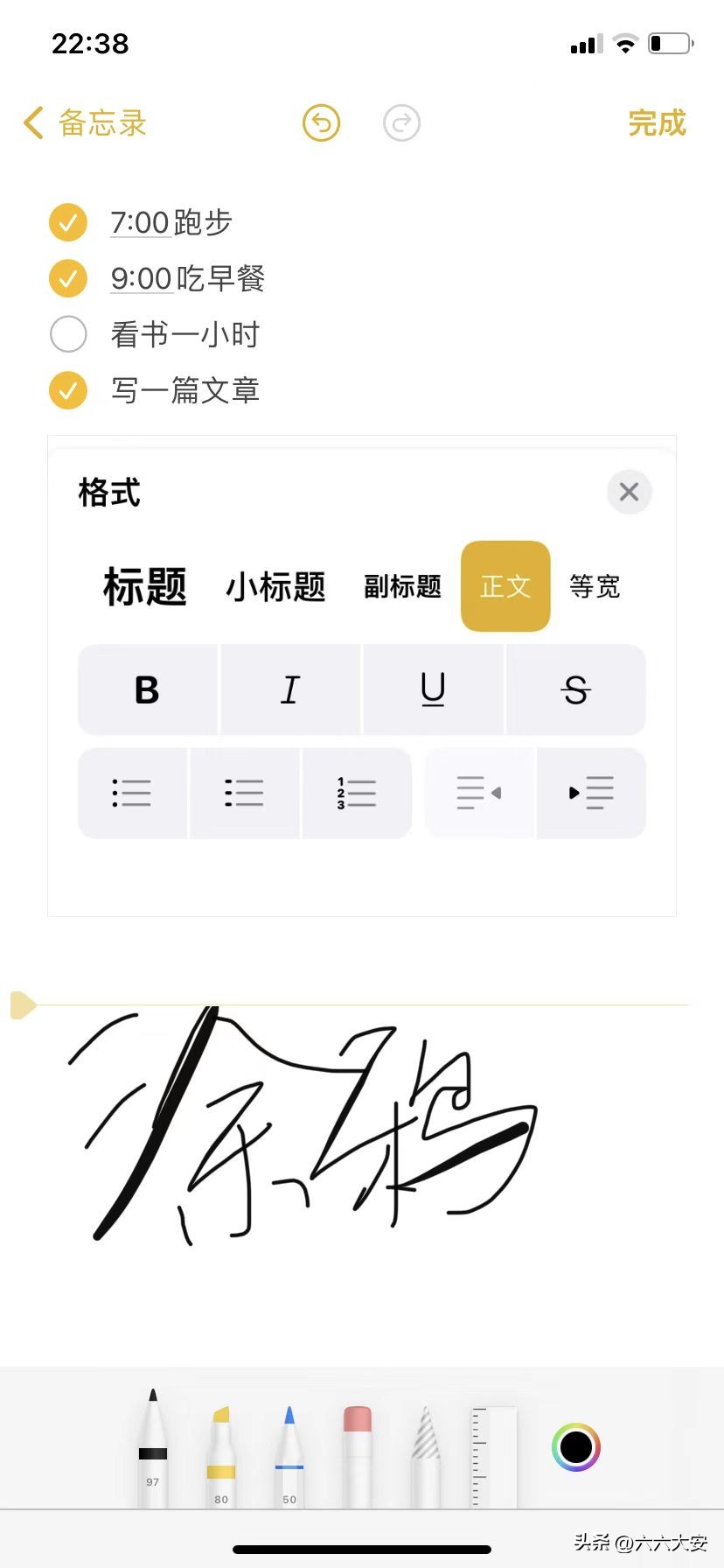Go back to 备忘录 list
Screen dimensions: 724x1568
pyautogui.click(x=85, y=123)
